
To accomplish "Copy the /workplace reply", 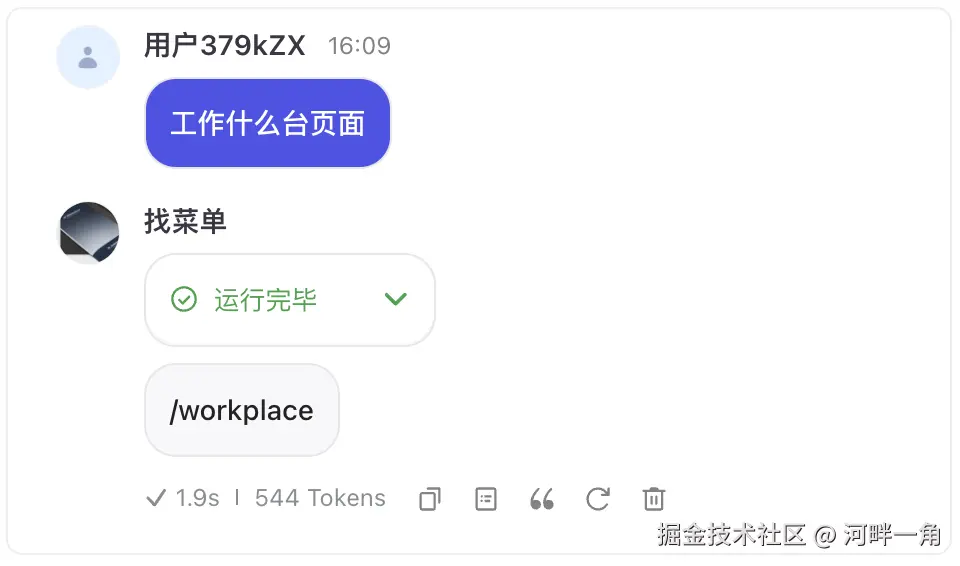I will 430,499.
